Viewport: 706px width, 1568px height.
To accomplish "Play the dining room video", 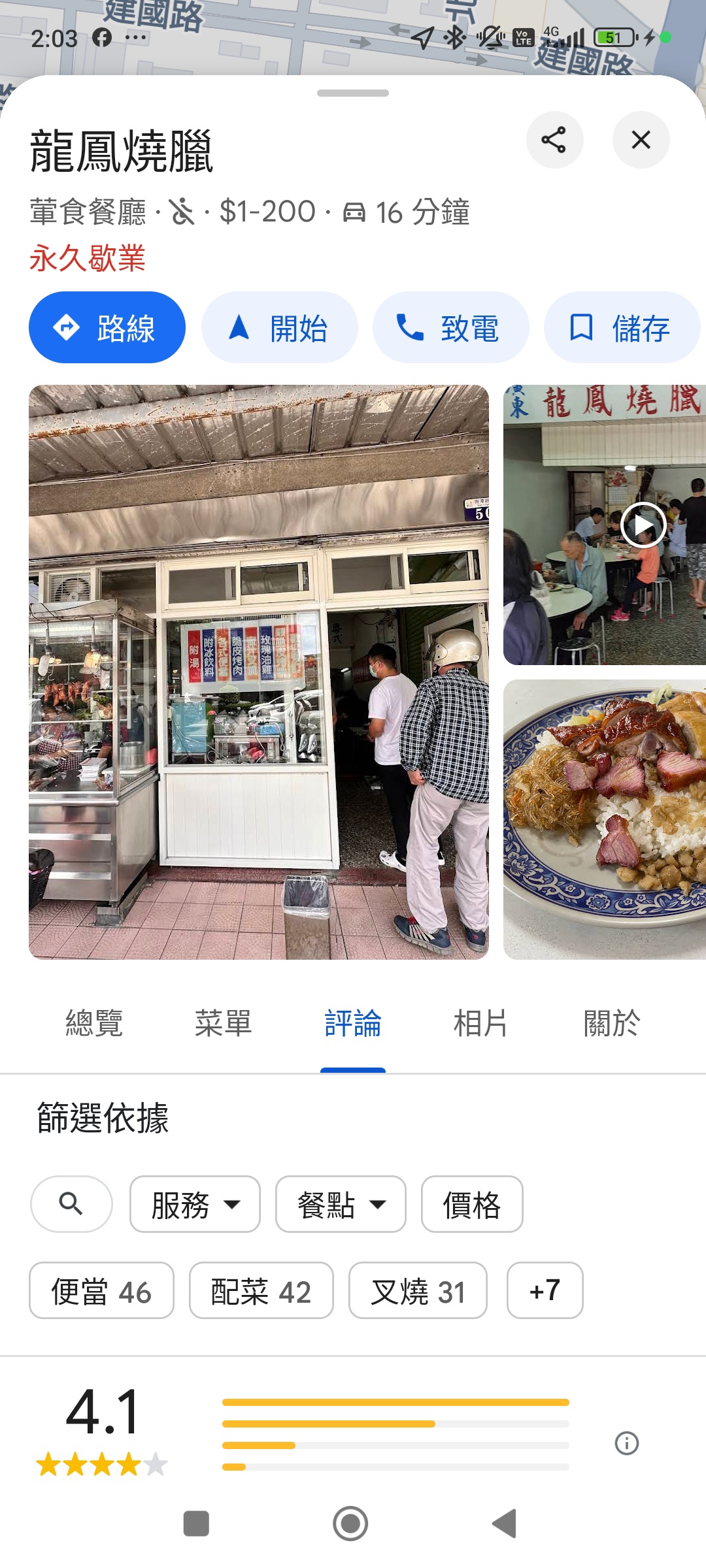I will pyautogui.click(x=643, y=525).
